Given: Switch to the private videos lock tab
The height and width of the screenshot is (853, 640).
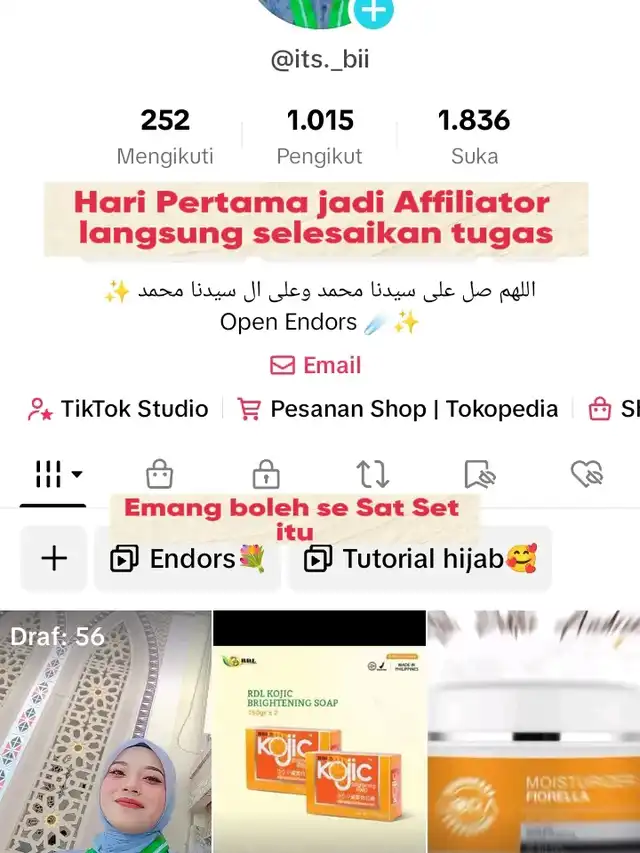Looking at the screenshot, I should tap(265, 474).
